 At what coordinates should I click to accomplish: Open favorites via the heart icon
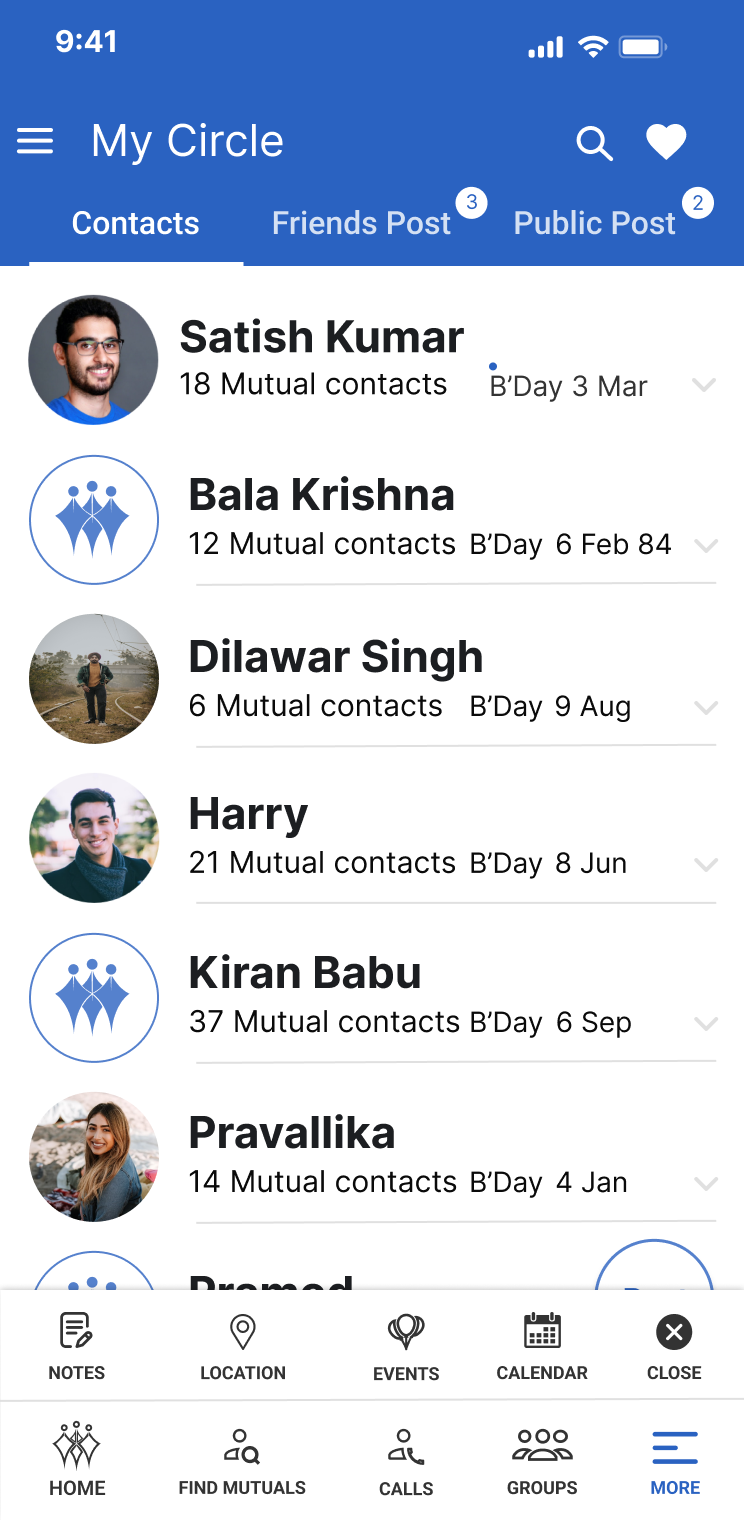click(x=666, y=142)
